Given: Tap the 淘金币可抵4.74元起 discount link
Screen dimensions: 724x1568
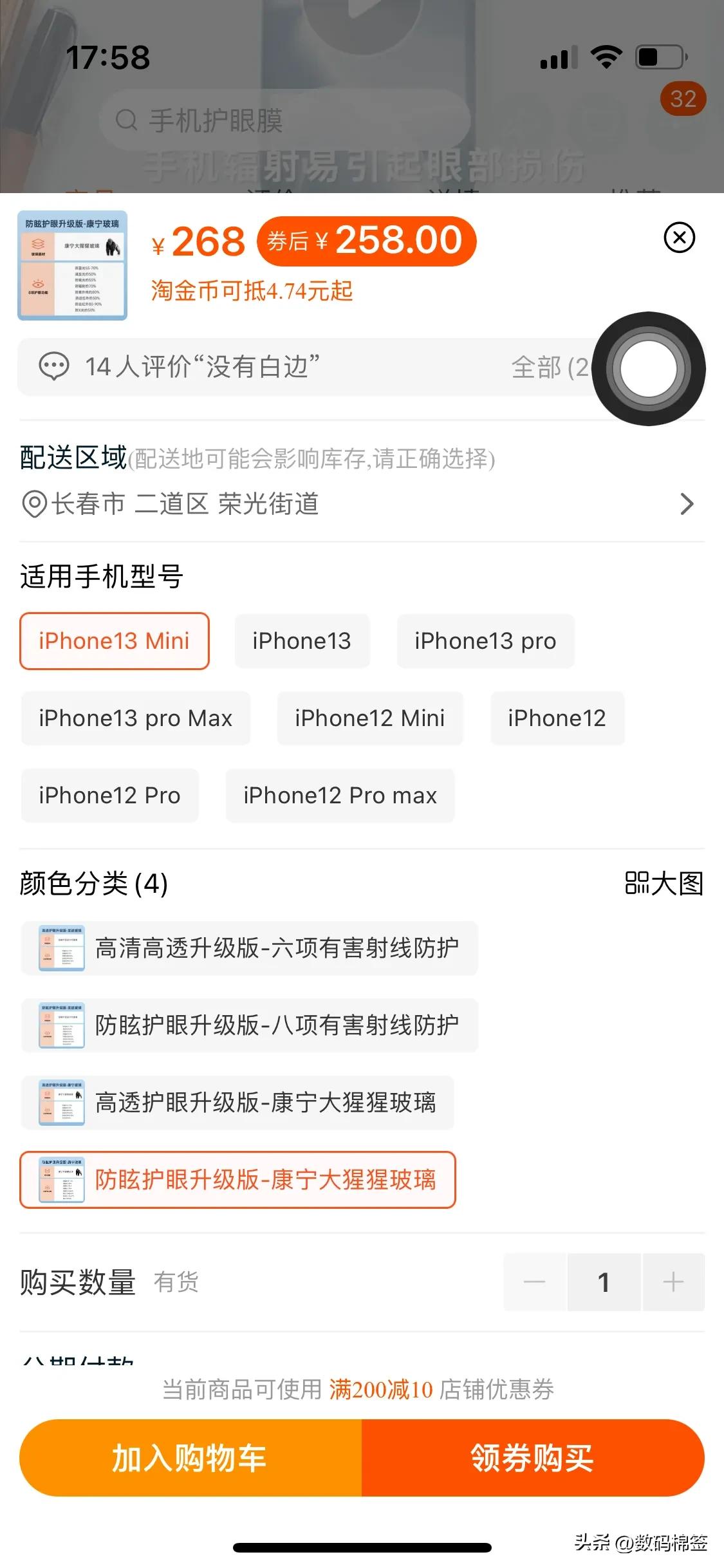Looking at the screenshot, I should [252, 292].
